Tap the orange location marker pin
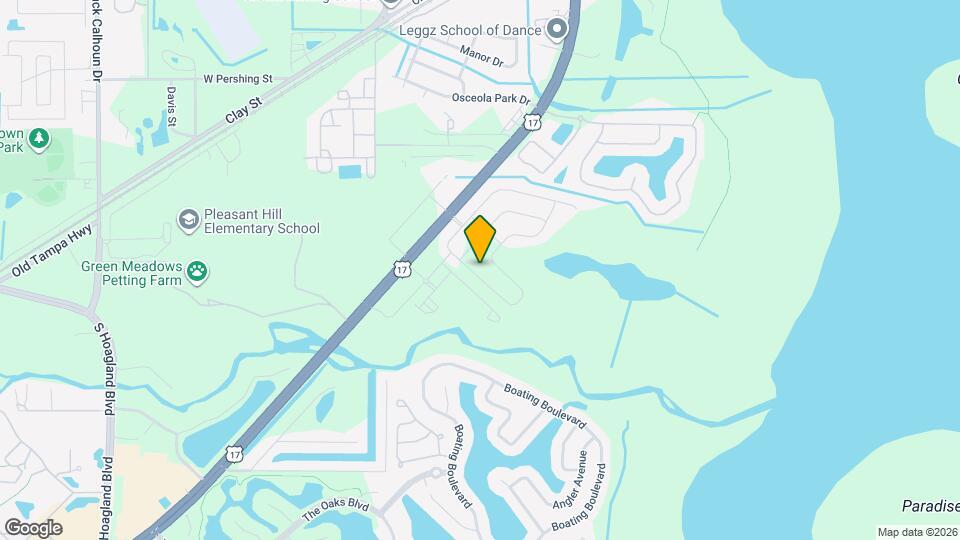Screen dimensions: 960x540 click(x=480, y=239)
